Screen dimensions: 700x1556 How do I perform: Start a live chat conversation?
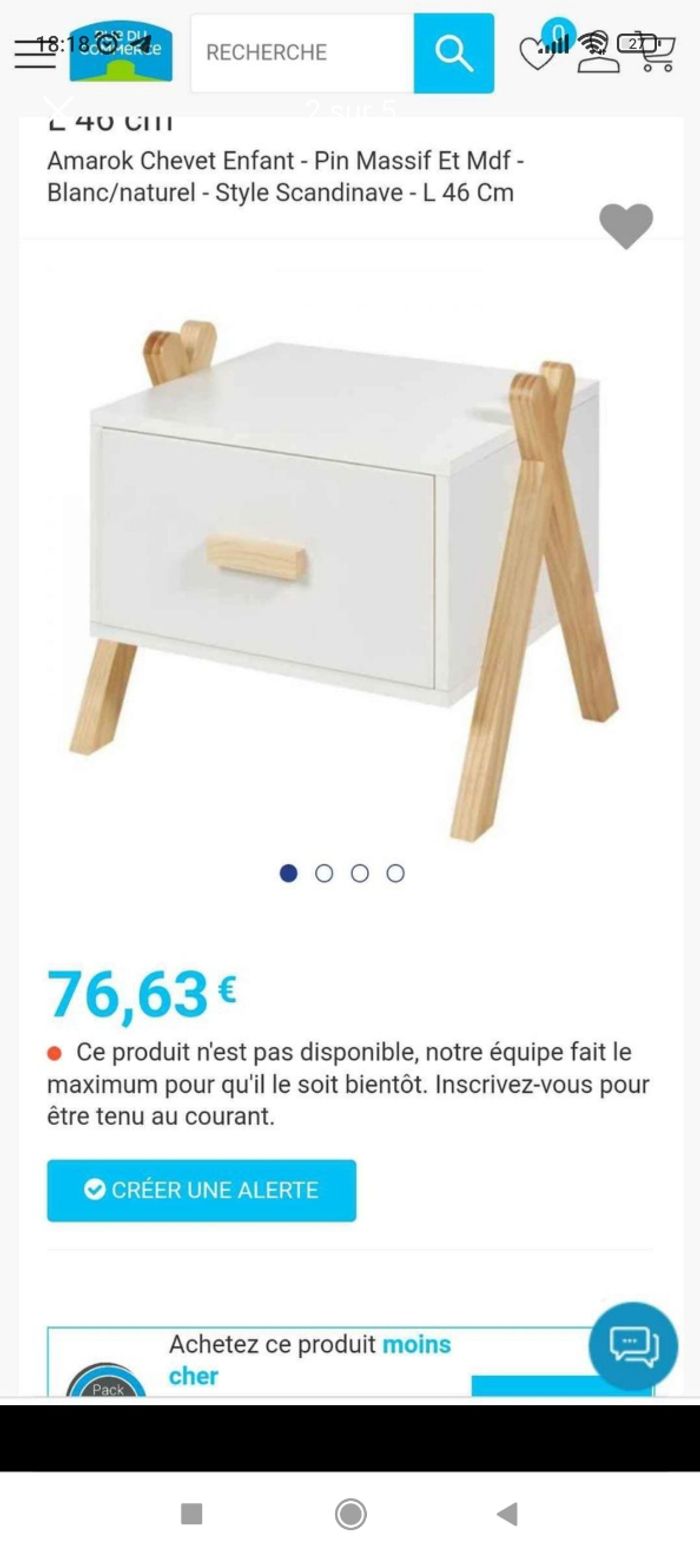(x=633, y=1345)
